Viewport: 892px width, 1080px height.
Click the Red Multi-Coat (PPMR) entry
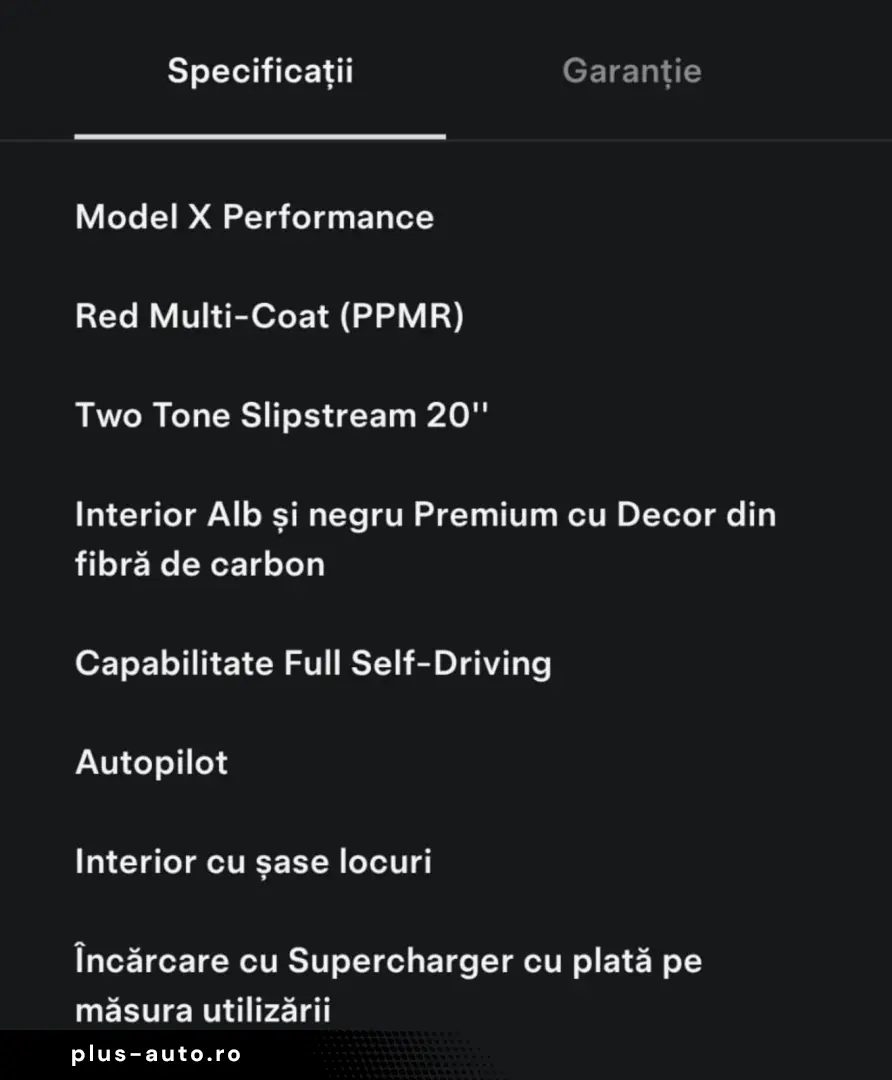[x=270, y=316]
